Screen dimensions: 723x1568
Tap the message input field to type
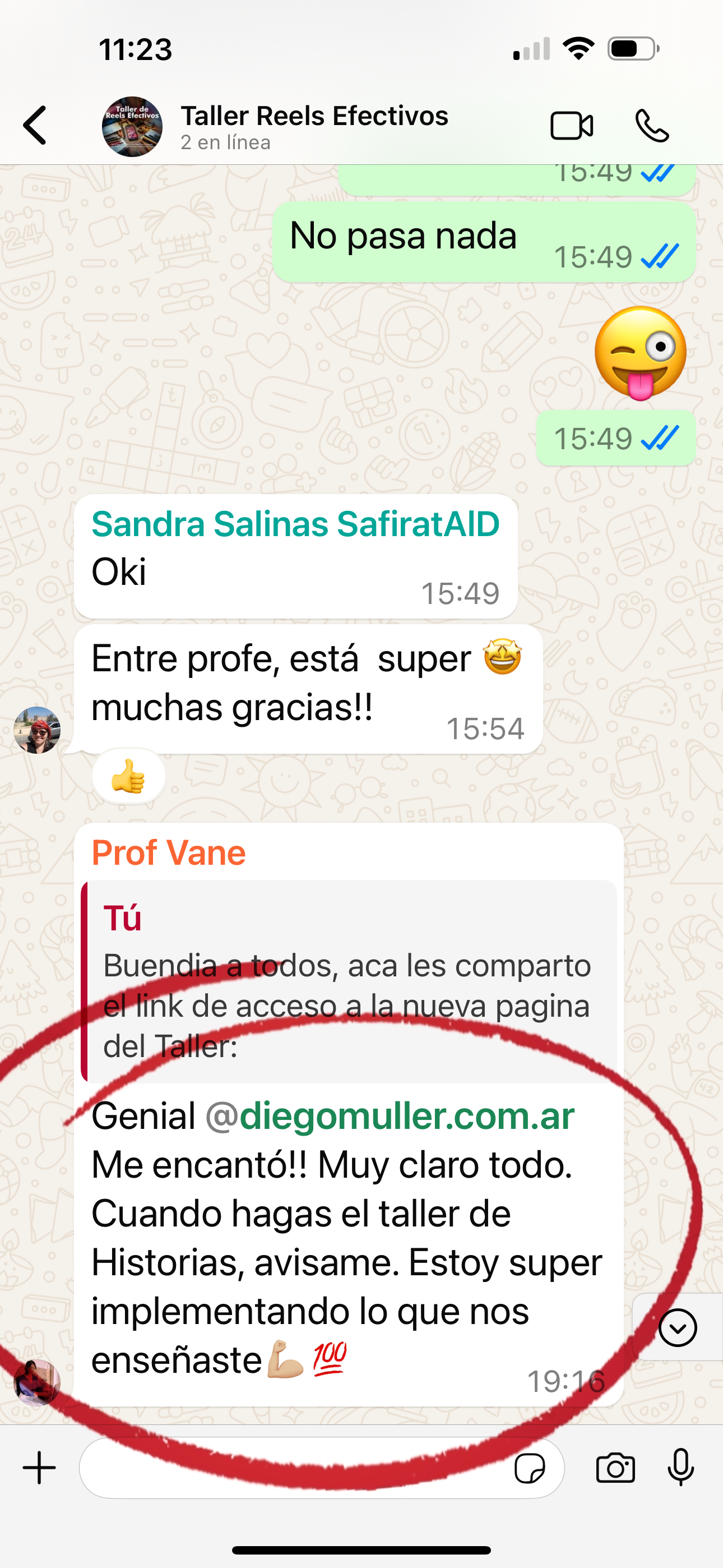tap(292, 1467)
